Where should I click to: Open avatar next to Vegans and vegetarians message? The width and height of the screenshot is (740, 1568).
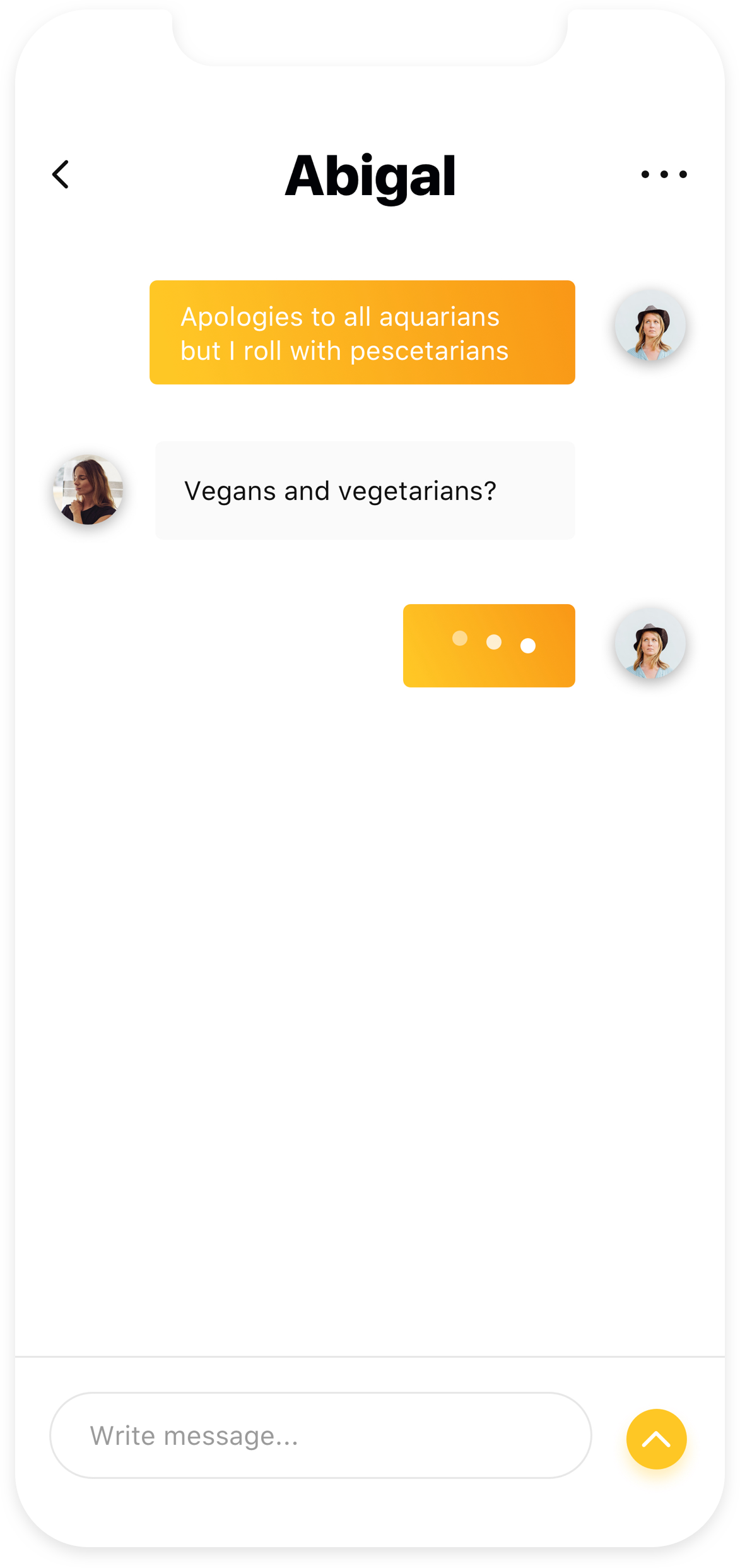click(88, 490)
